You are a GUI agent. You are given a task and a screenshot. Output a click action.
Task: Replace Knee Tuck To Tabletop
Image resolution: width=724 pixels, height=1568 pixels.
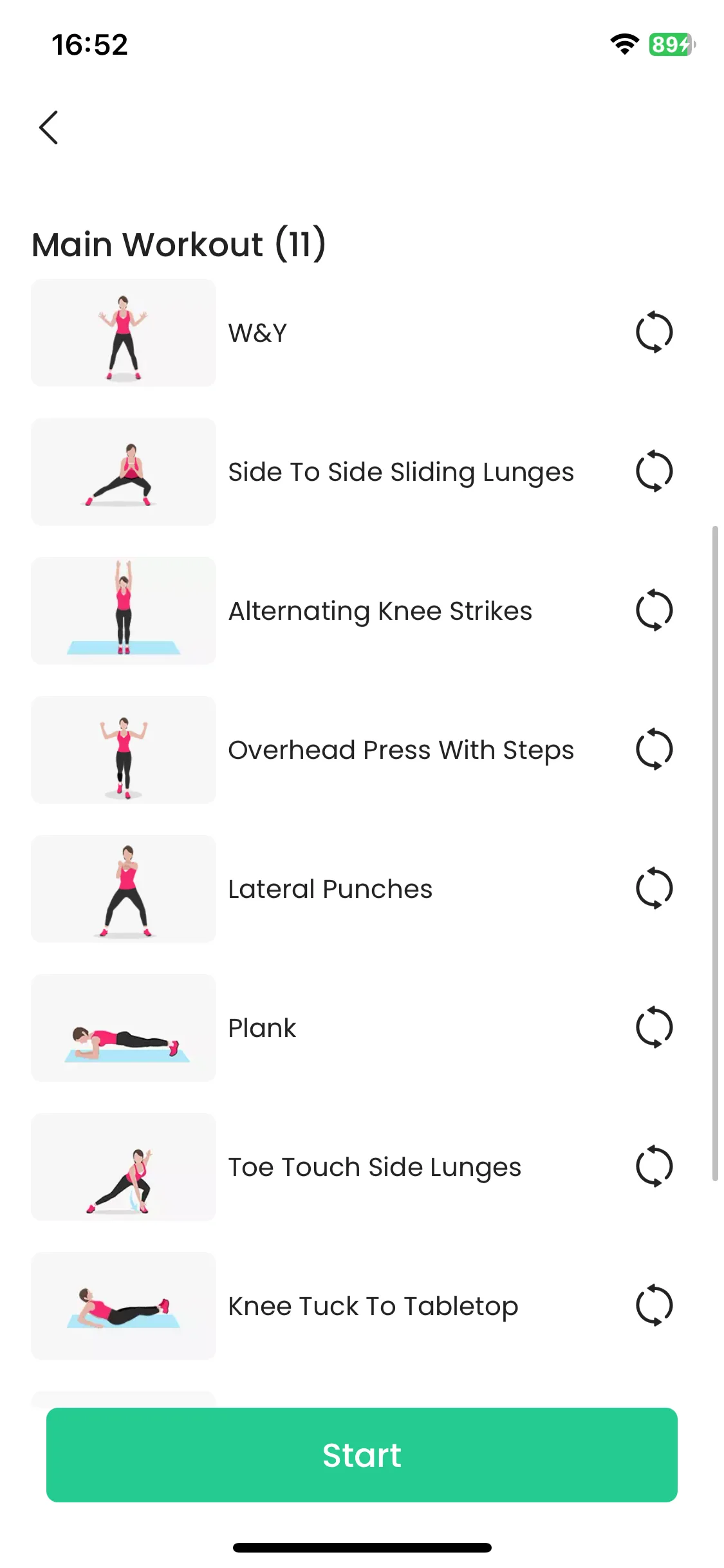(x=654, y=1305)
